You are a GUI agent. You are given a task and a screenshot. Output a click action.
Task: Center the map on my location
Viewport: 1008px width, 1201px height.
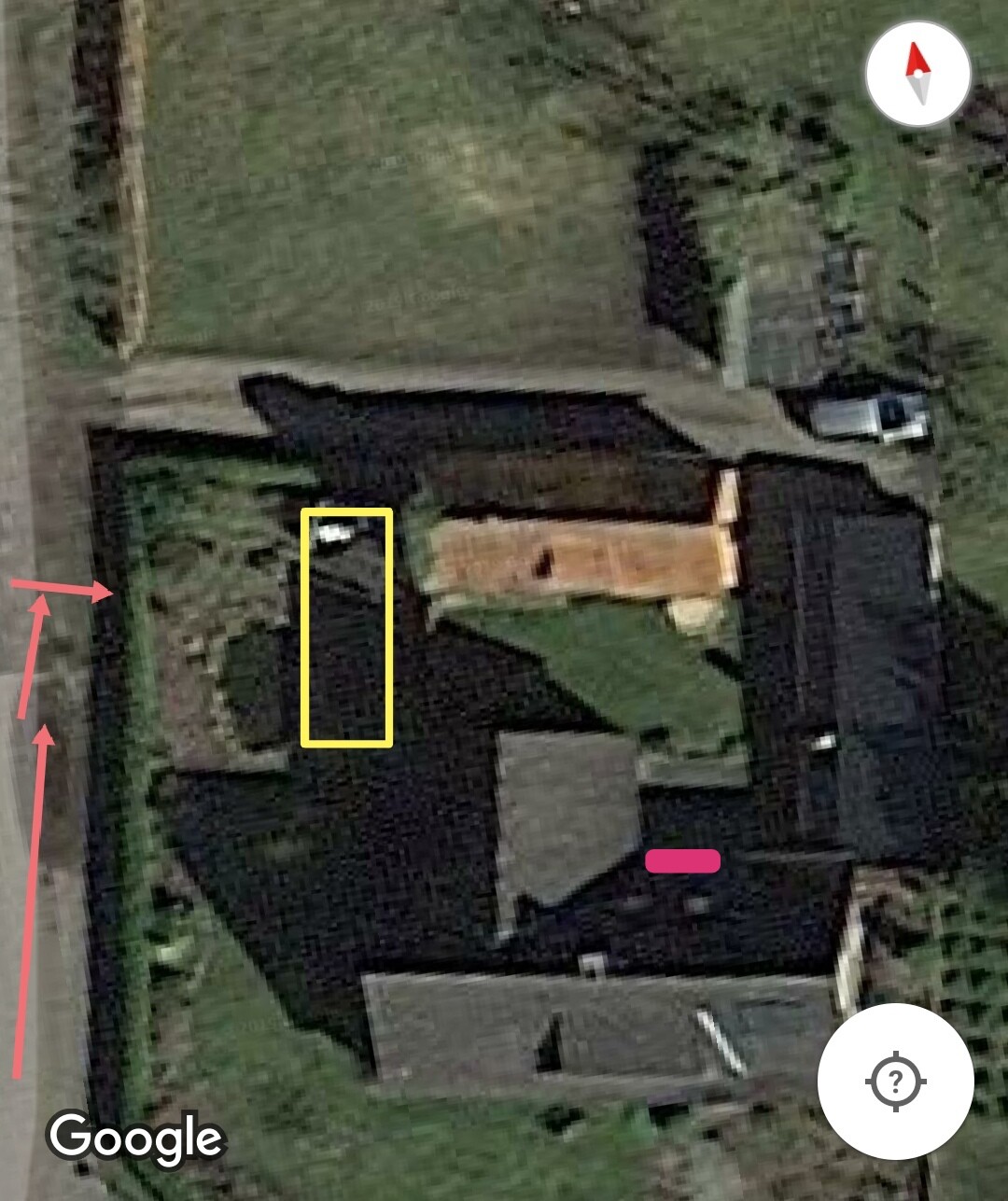(x=895, y=1082)
